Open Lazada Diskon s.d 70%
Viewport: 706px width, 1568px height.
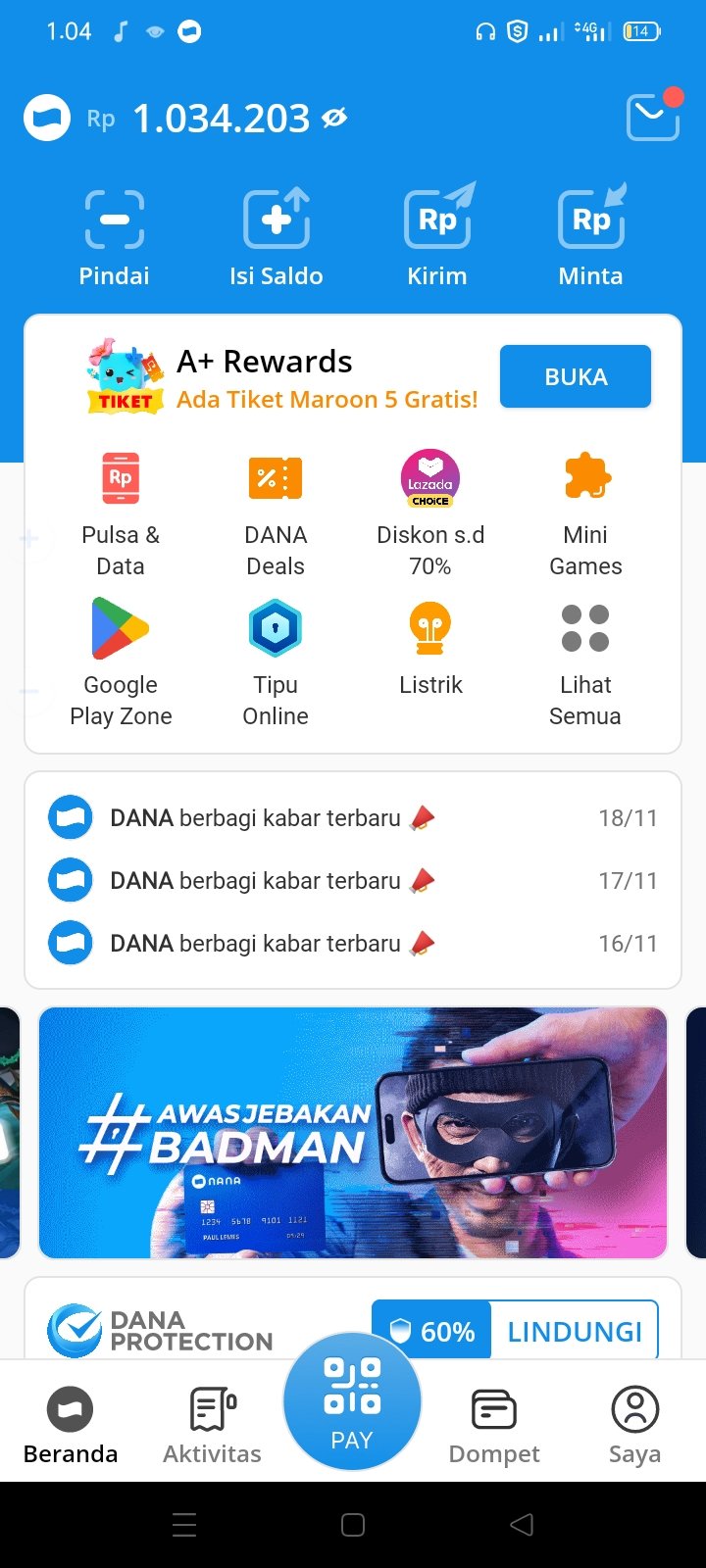pos(430,515)
